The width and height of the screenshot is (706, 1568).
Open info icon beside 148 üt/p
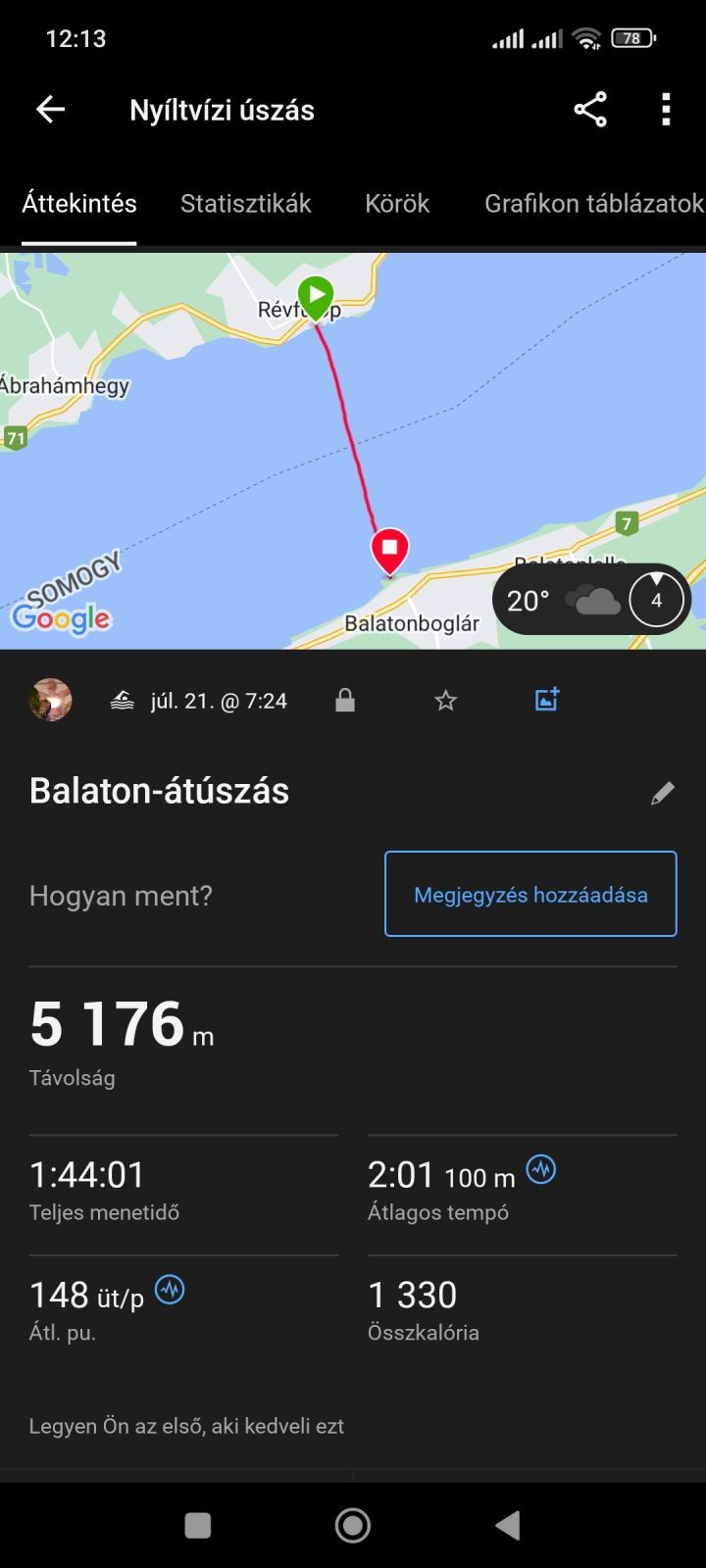click(170, 1290)
